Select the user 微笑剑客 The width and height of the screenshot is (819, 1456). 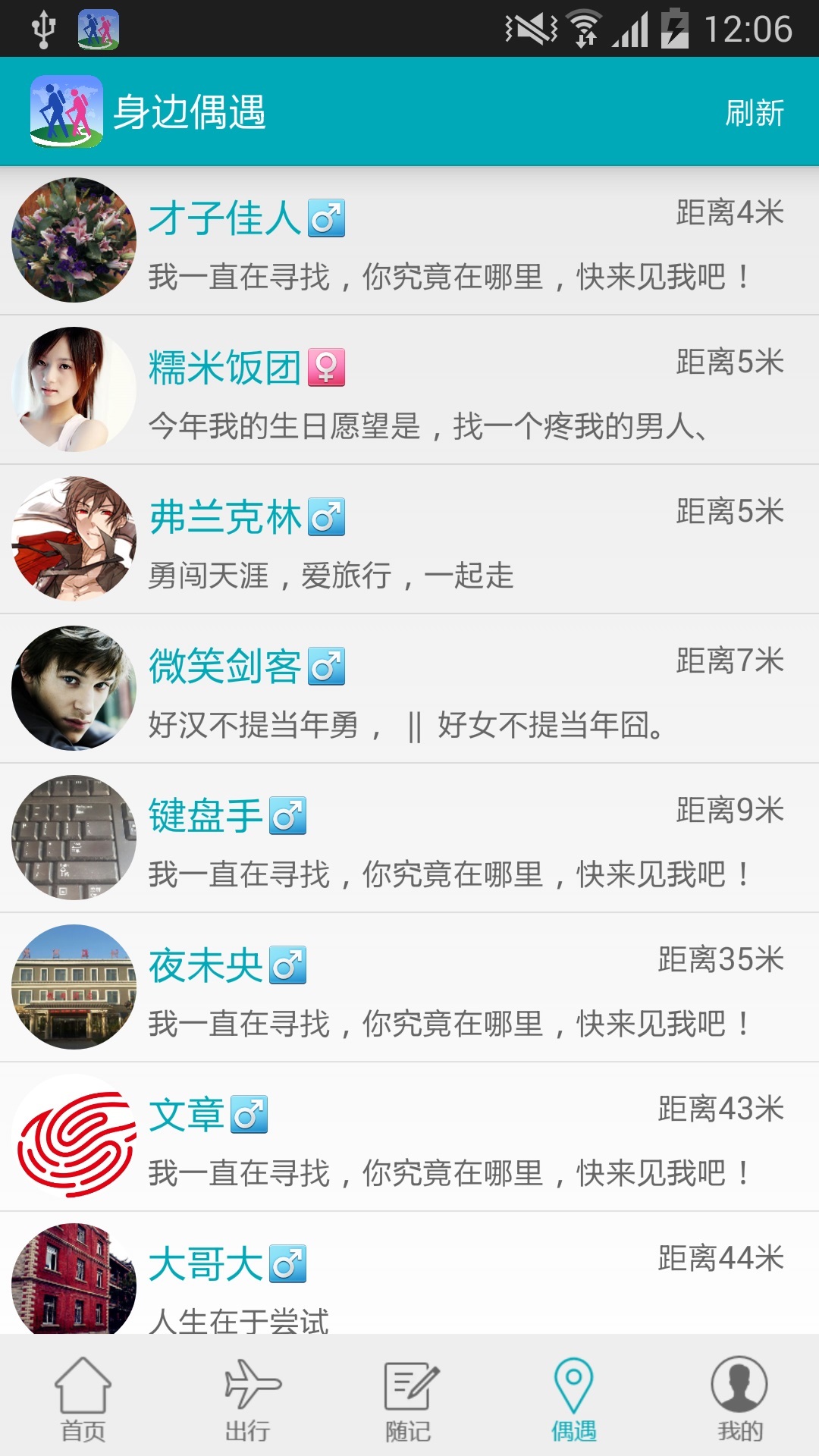409,689
